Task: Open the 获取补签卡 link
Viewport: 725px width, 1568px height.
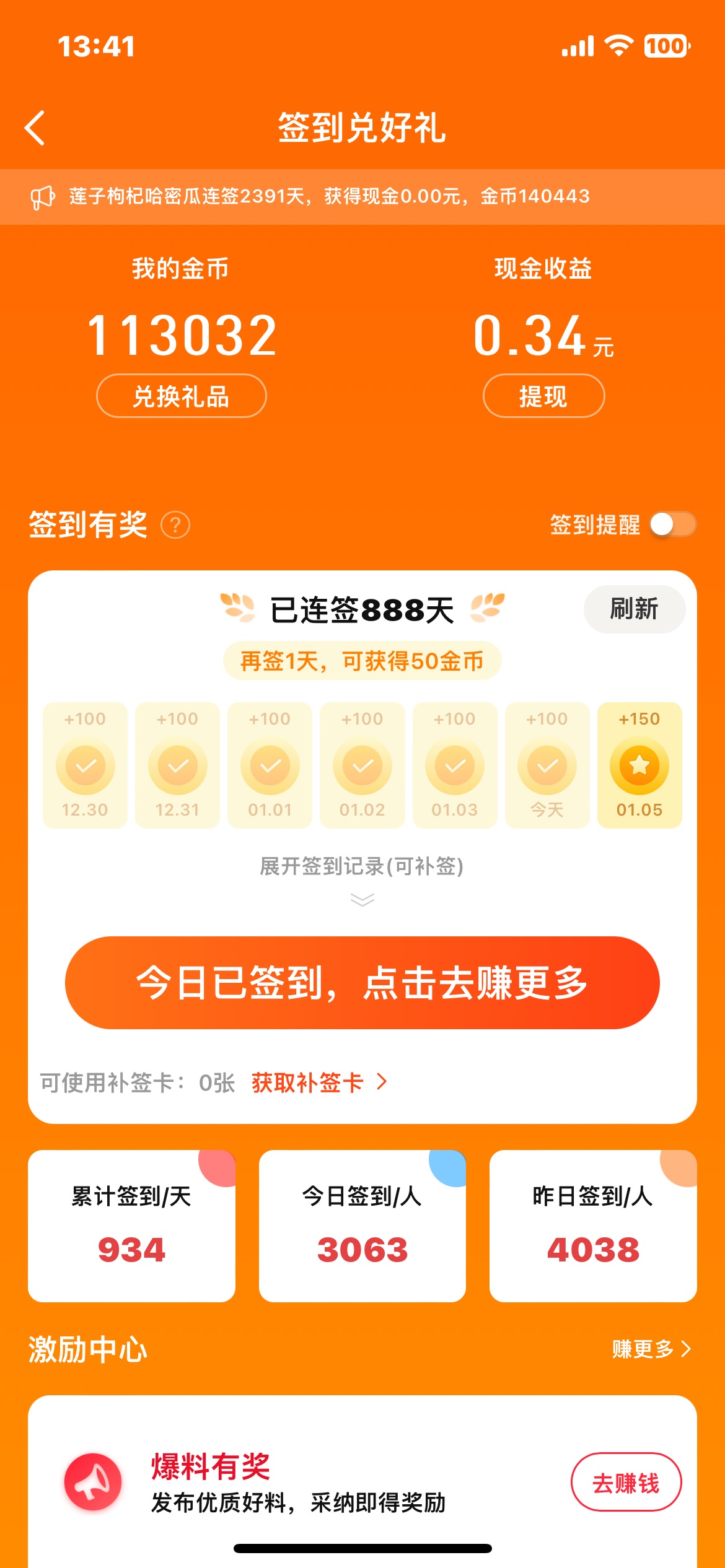Action: click(x=319, y=1082)
